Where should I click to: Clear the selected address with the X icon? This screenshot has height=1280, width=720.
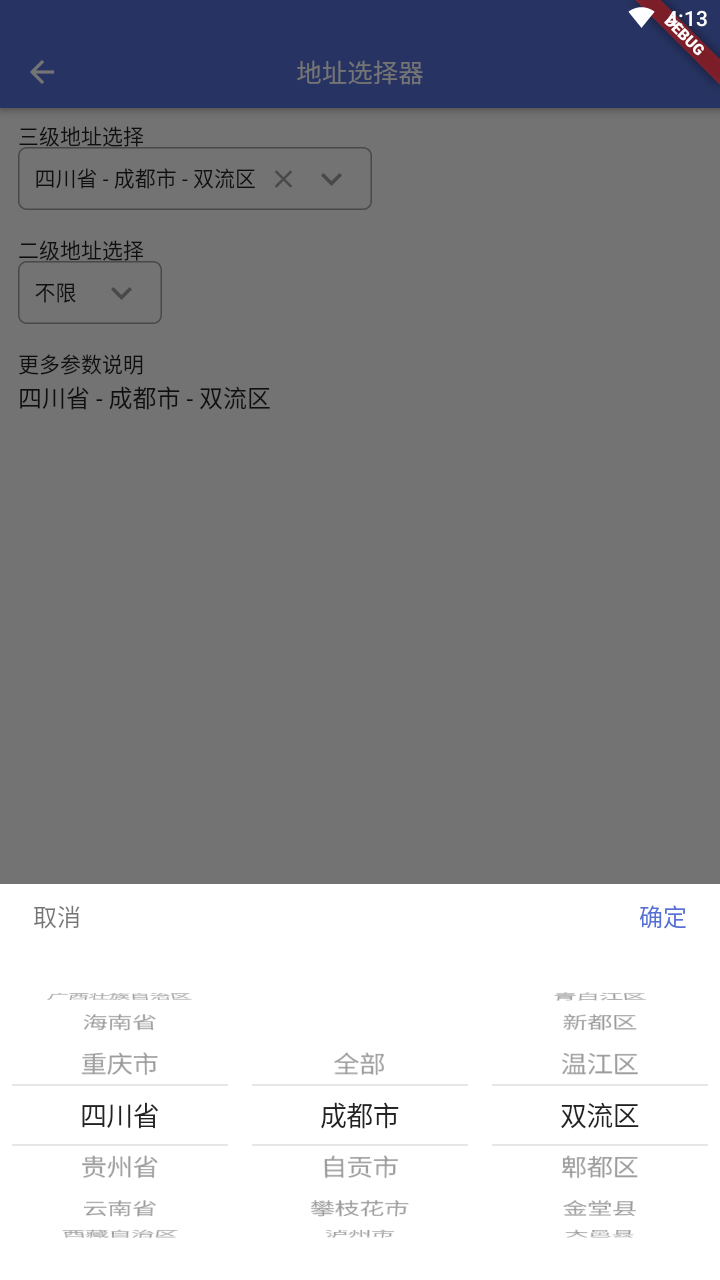point(283,178)
